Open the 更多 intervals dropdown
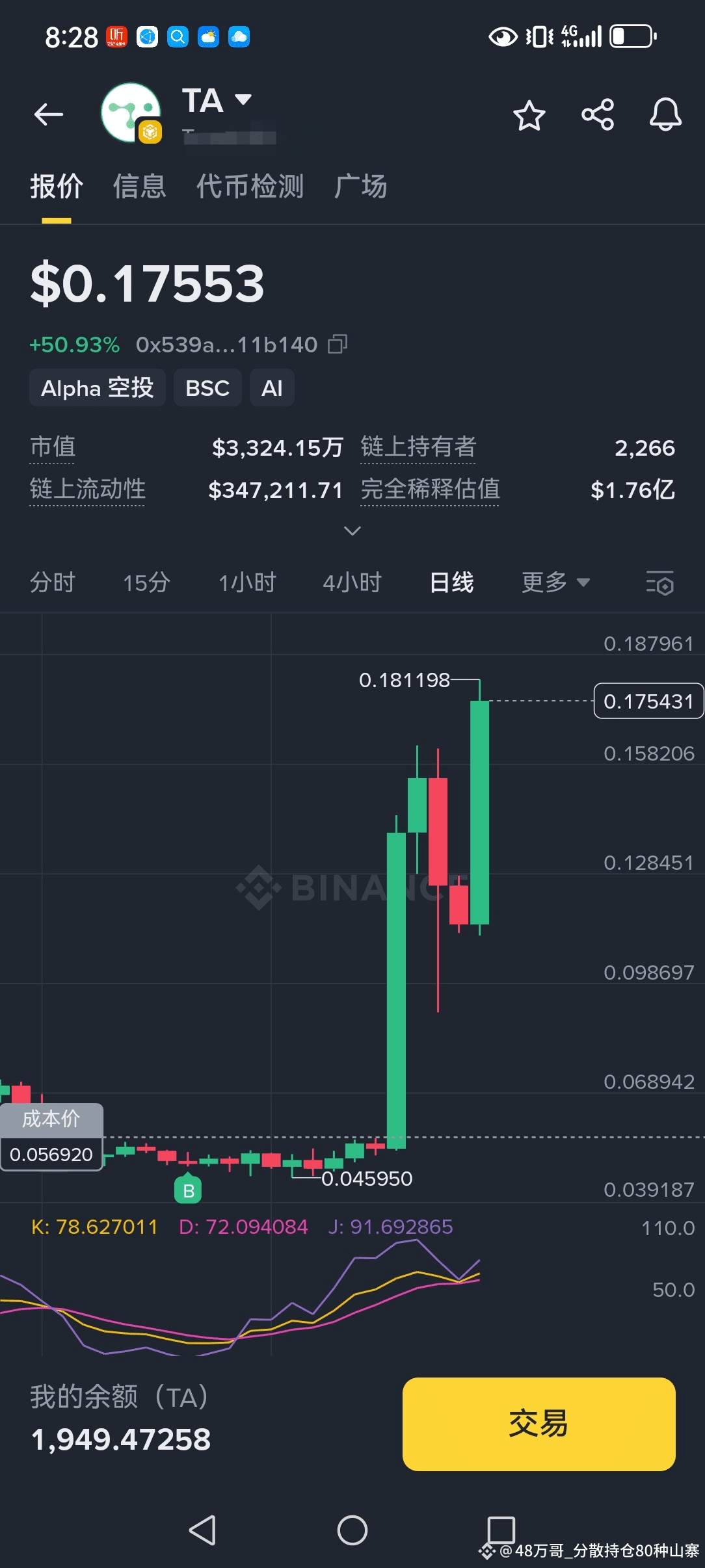The height and width of the screenshot is (1568, 705). pos(556,582)
